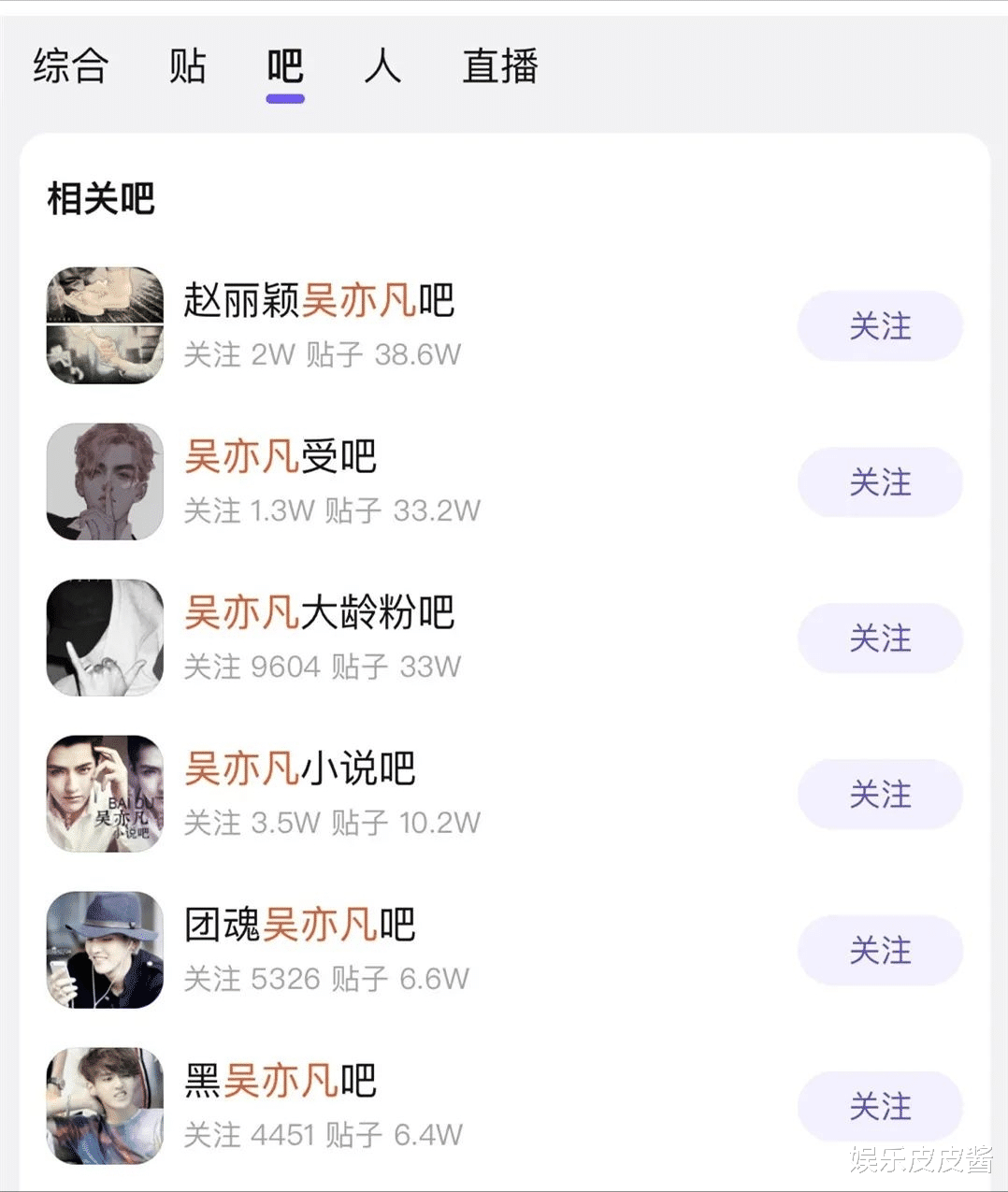Follow the 吴亦凡小说吧 forum
Viewport: 1008px width, 1192px height.
click(x=880, y=794)
